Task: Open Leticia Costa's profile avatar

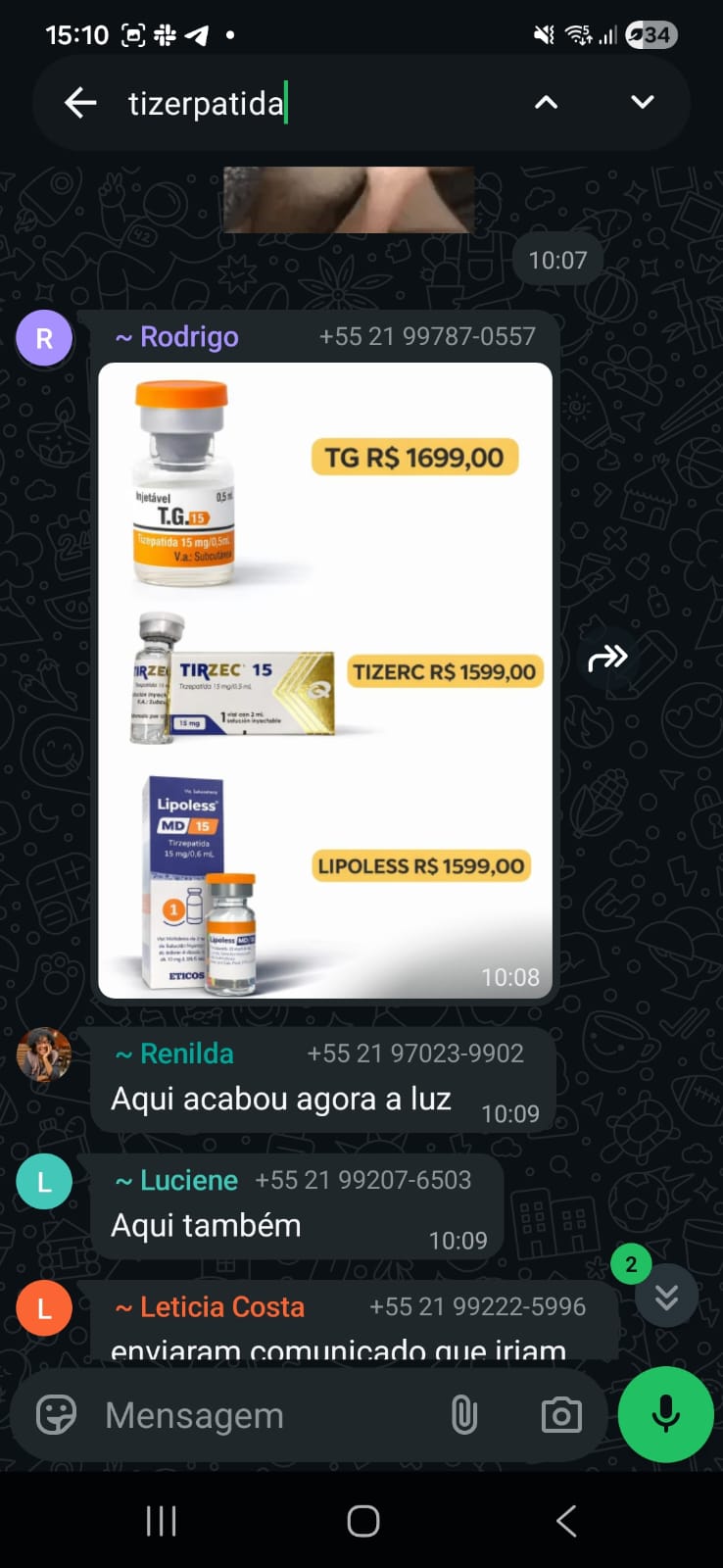Action: 44,1308
